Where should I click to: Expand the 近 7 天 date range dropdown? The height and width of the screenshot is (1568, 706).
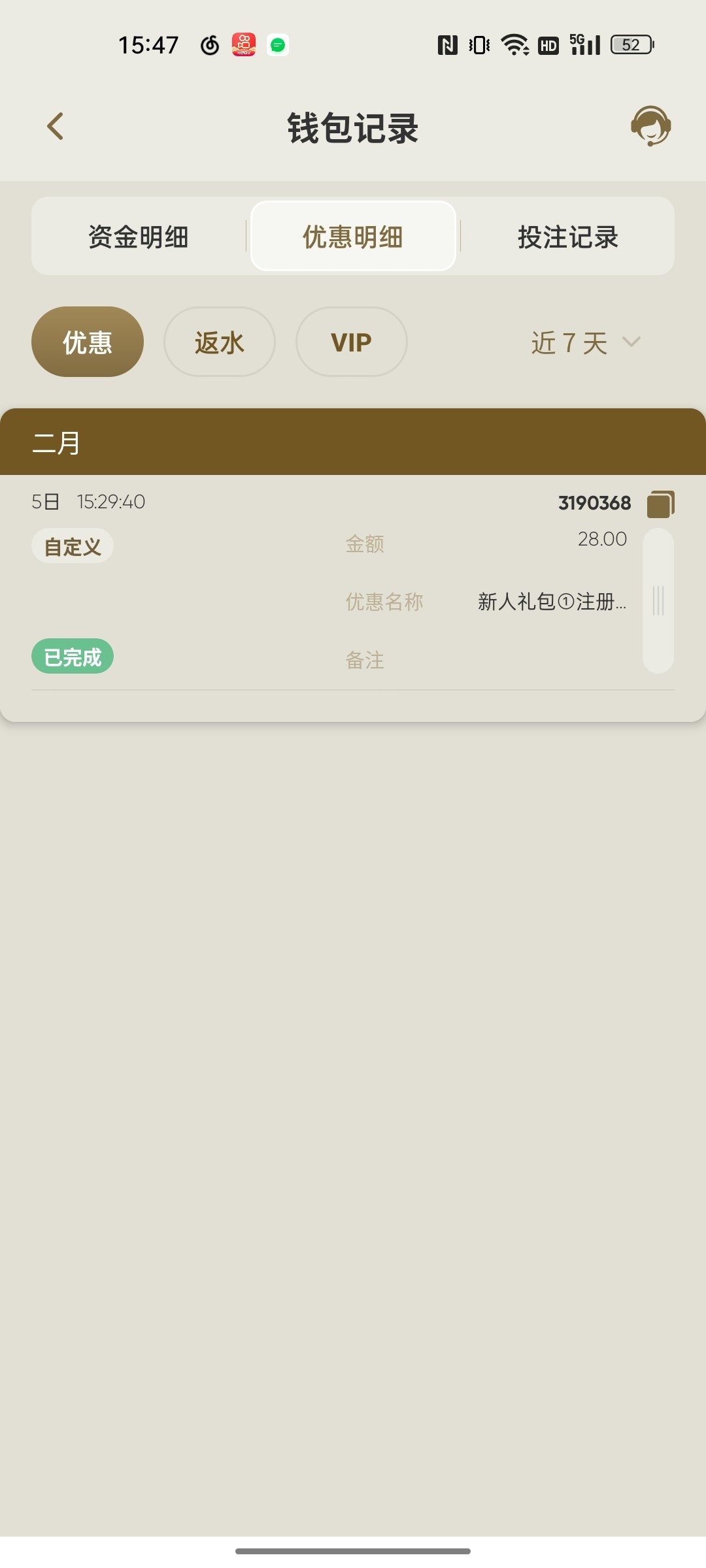pos(585,342)
